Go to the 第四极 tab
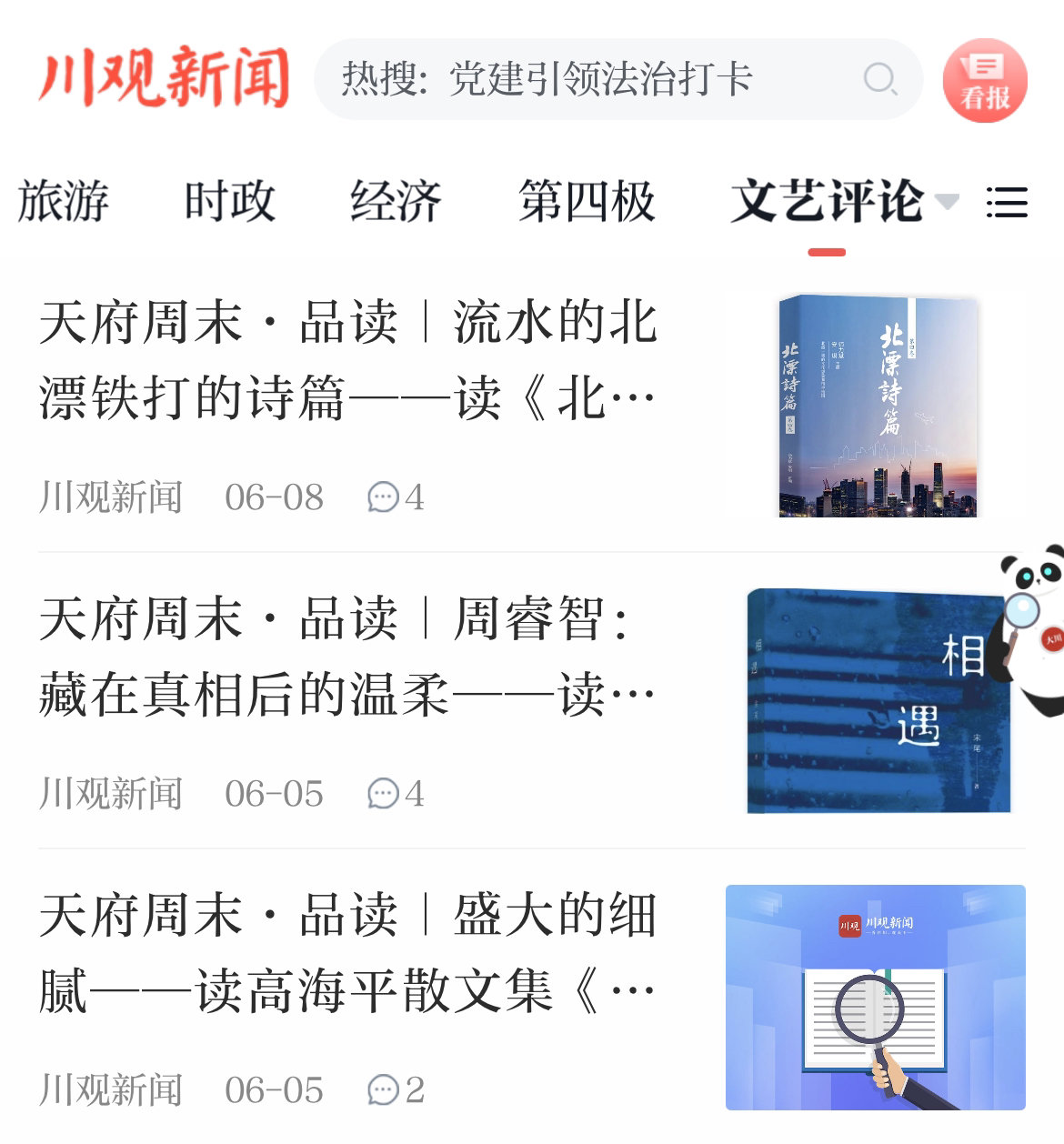The height and width of the screenshot is (1144, 1064). [587, 202]
